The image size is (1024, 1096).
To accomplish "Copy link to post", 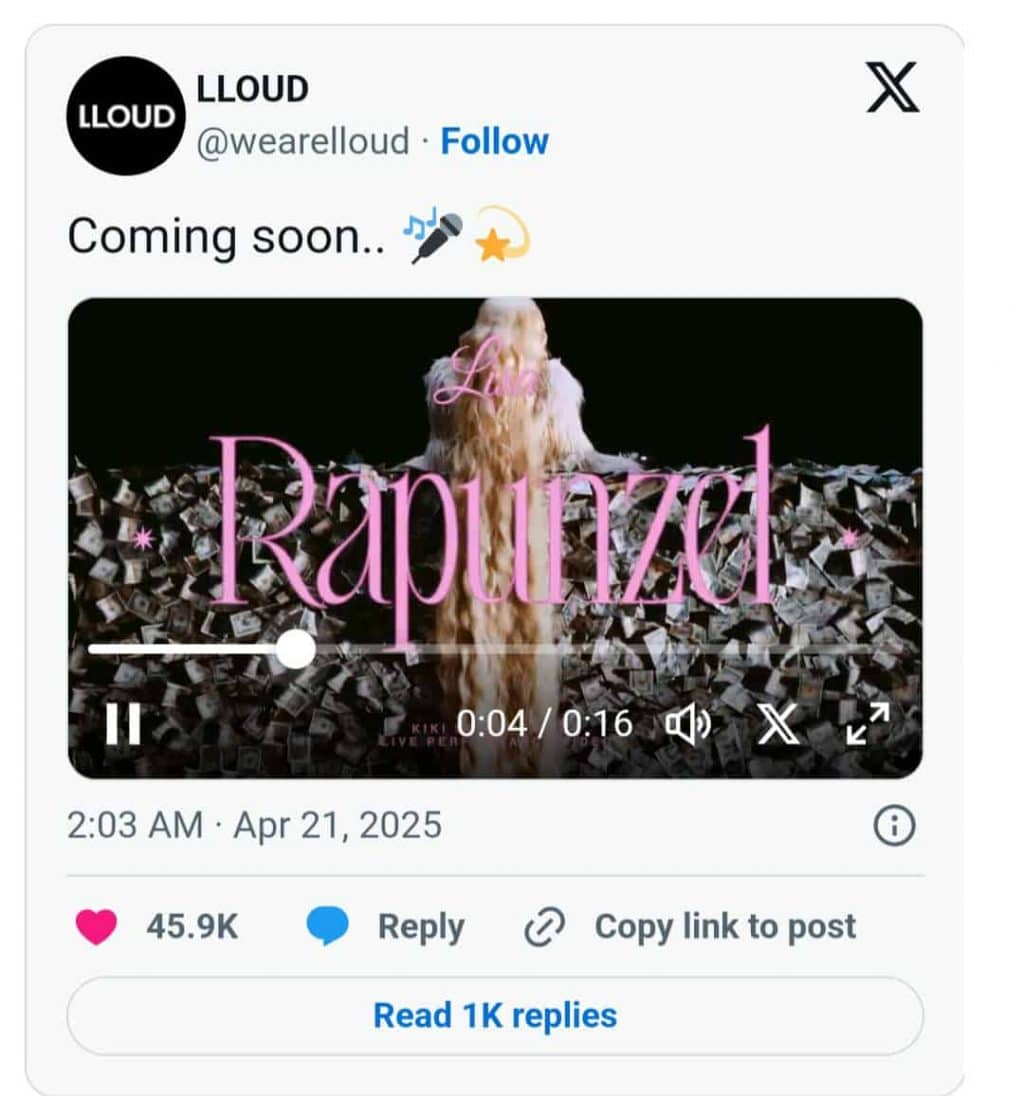I will click(x=691, y=927).
